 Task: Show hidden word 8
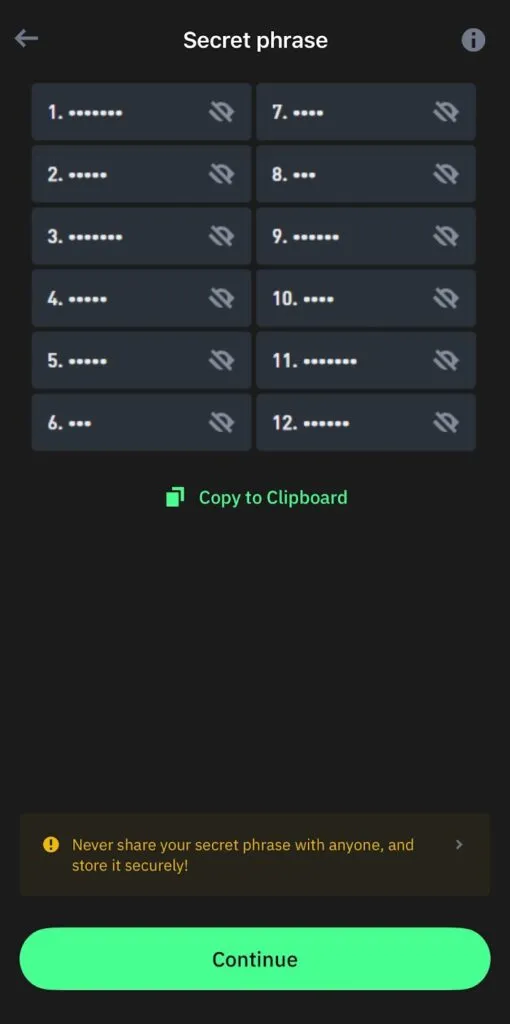tap(446, 174)
